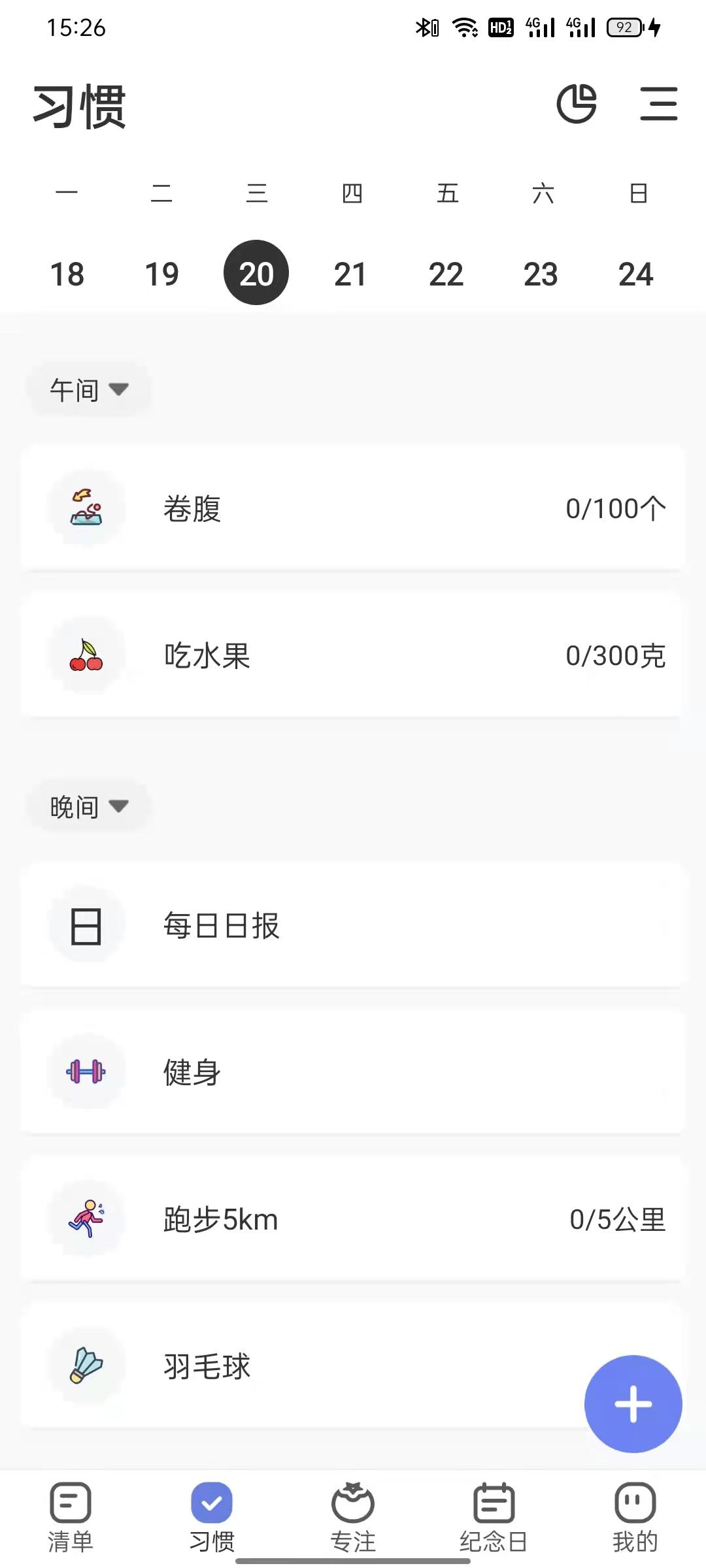Switch to the 清单 tab
Image resolution: width=706 pixels, height=1568 pixels.
tap(71, 1516)
